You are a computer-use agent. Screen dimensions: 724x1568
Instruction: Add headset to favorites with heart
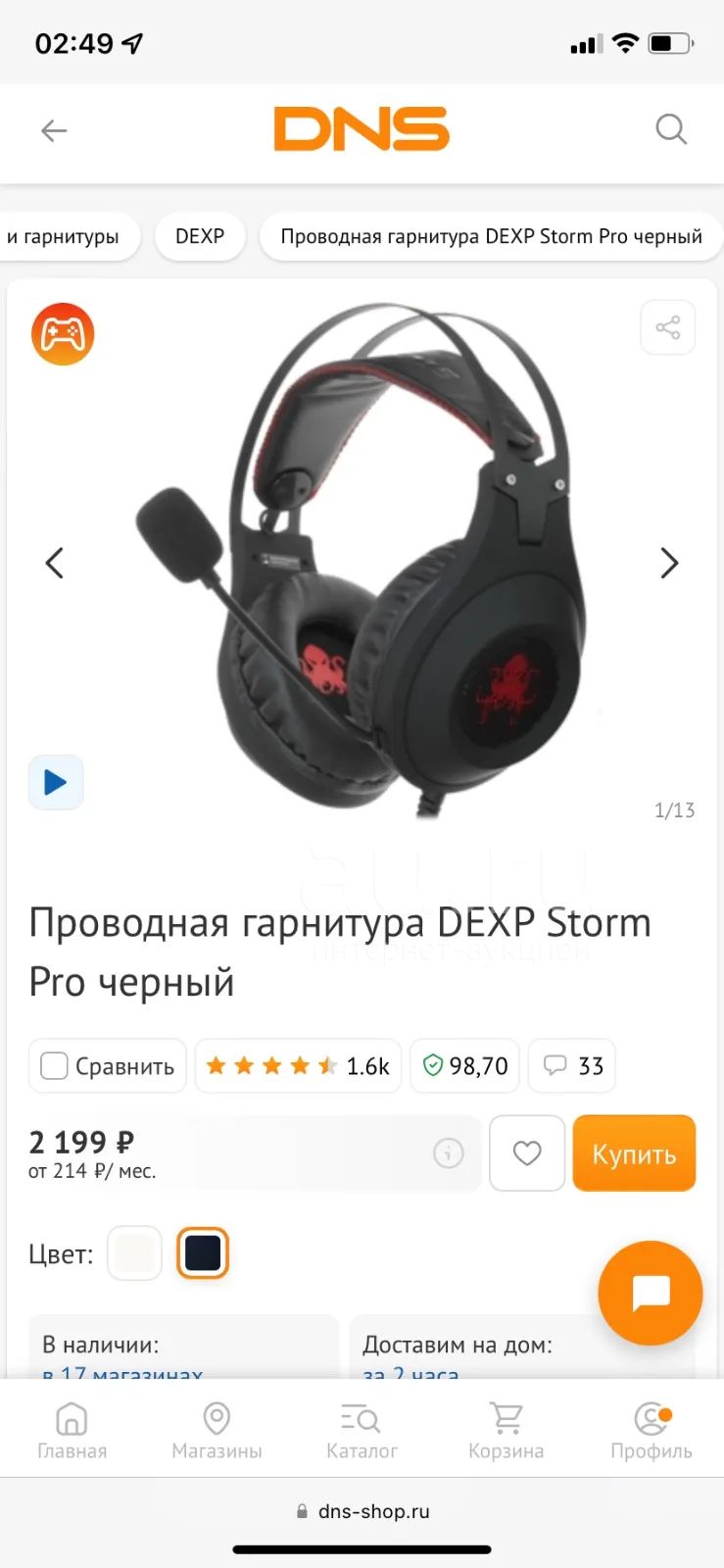(x=527, y=1153)
